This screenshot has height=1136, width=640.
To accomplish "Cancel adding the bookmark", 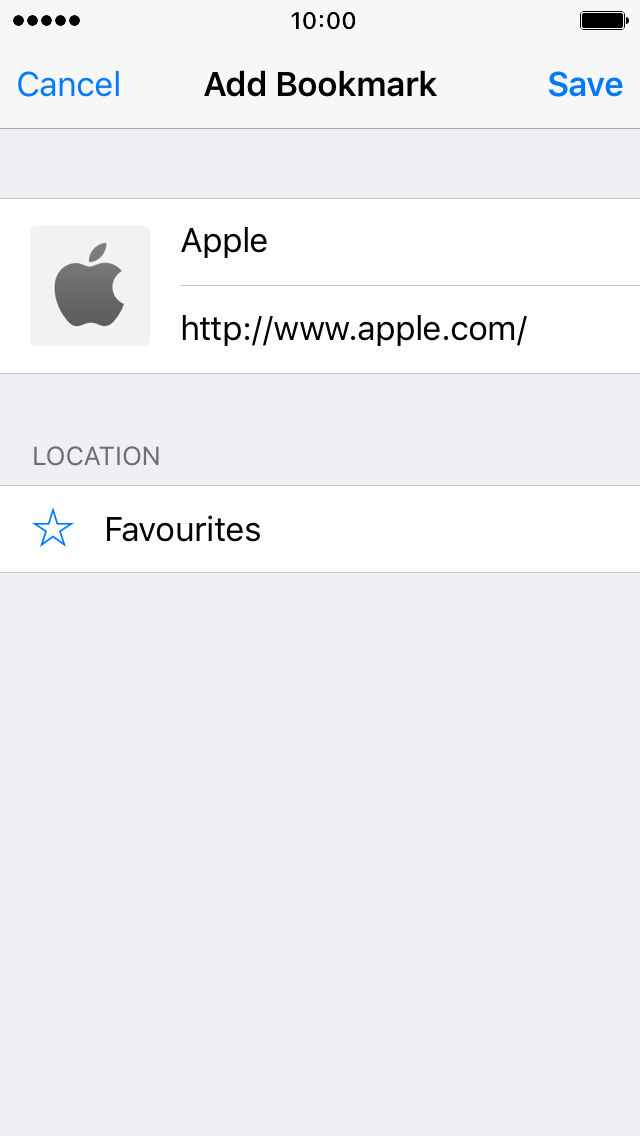I will tap(69, 85).
